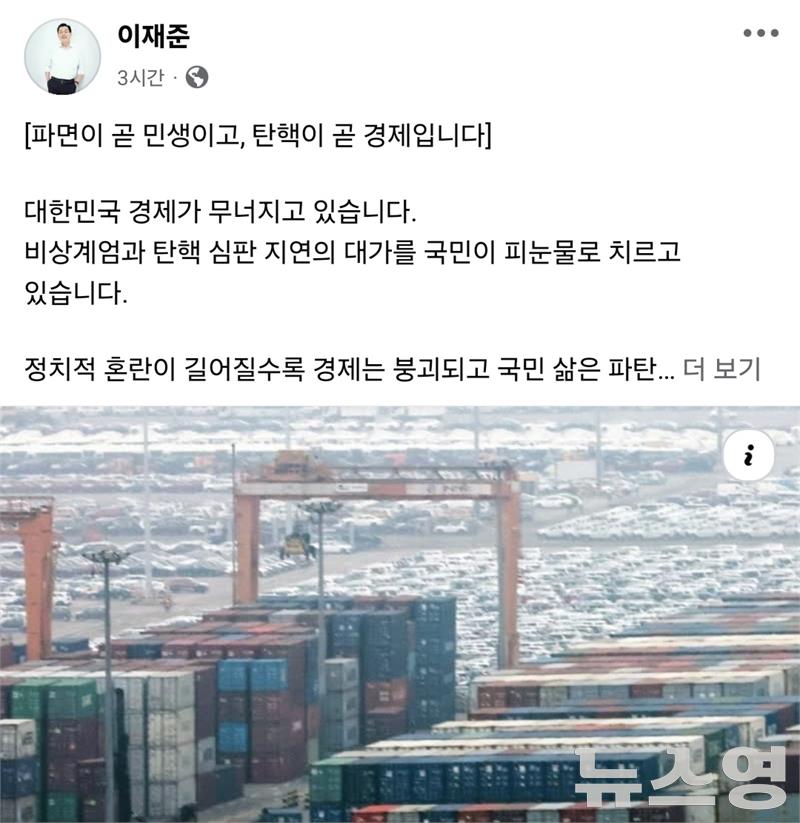
Task: Open the image info icon
Action: tap(748, 457)
